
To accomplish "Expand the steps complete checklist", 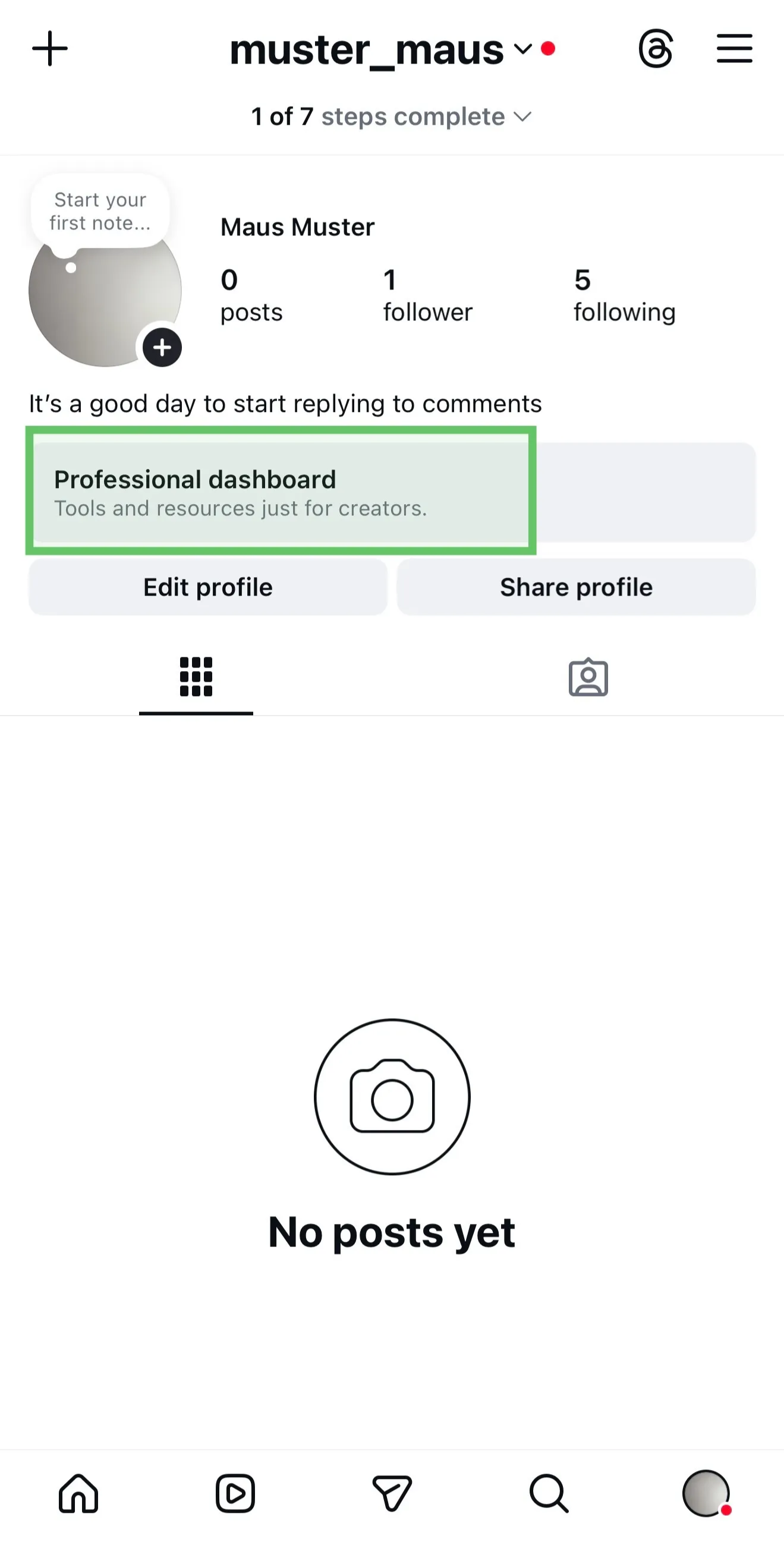I will (x=391, y=117).
